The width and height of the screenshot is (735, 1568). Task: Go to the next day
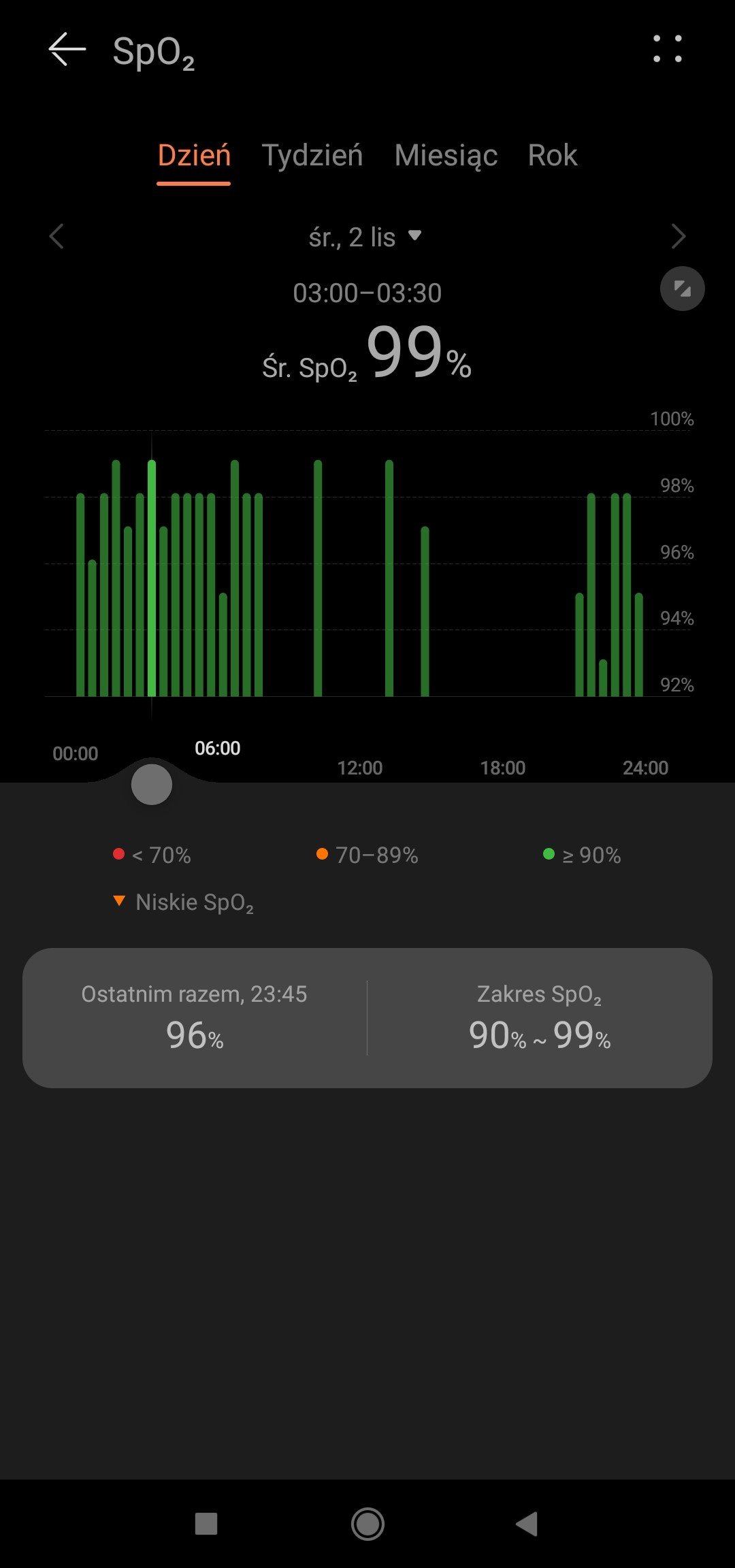[678, 236]
